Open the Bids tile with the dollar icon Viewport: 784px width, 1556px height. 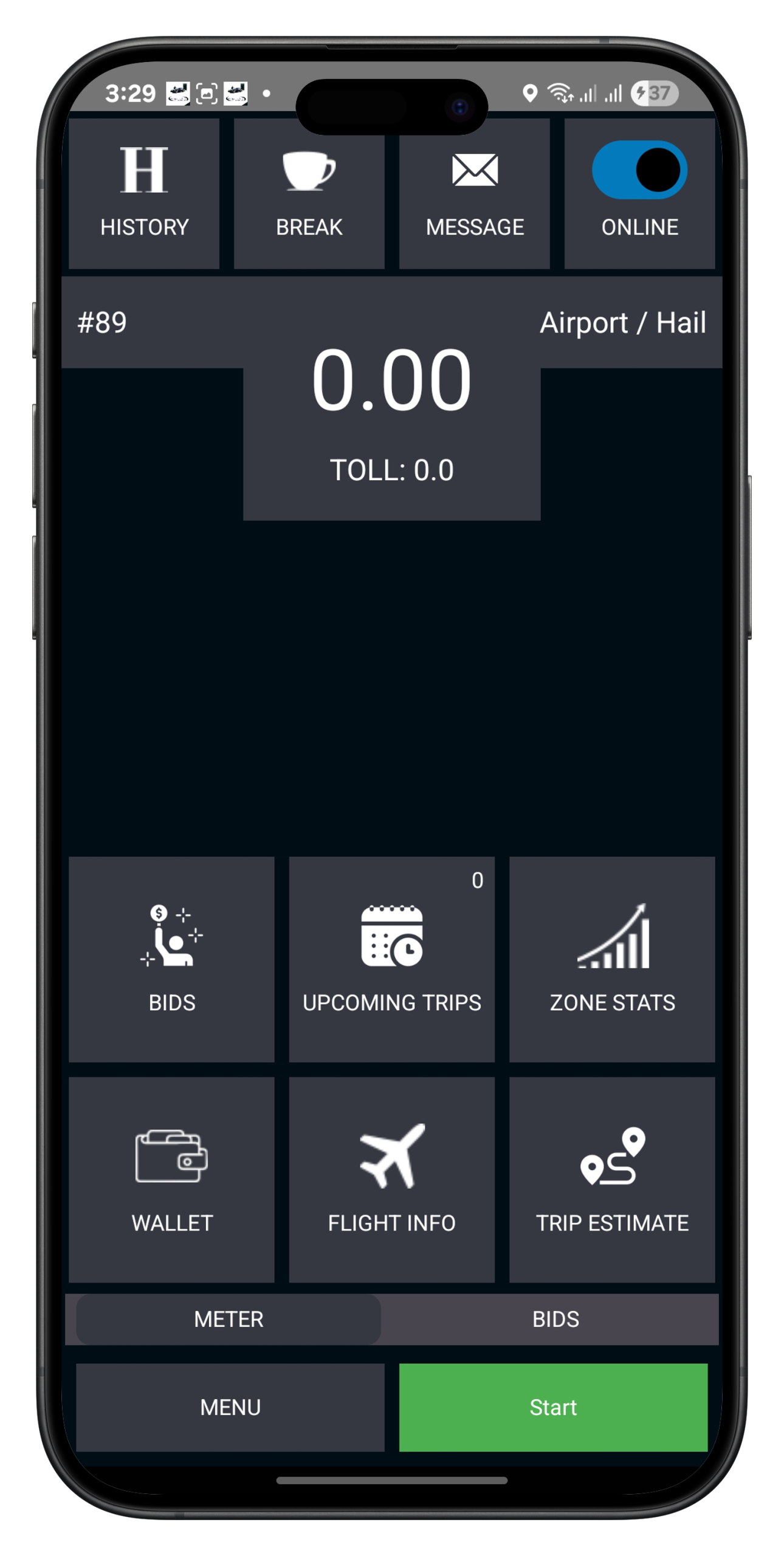171,959
